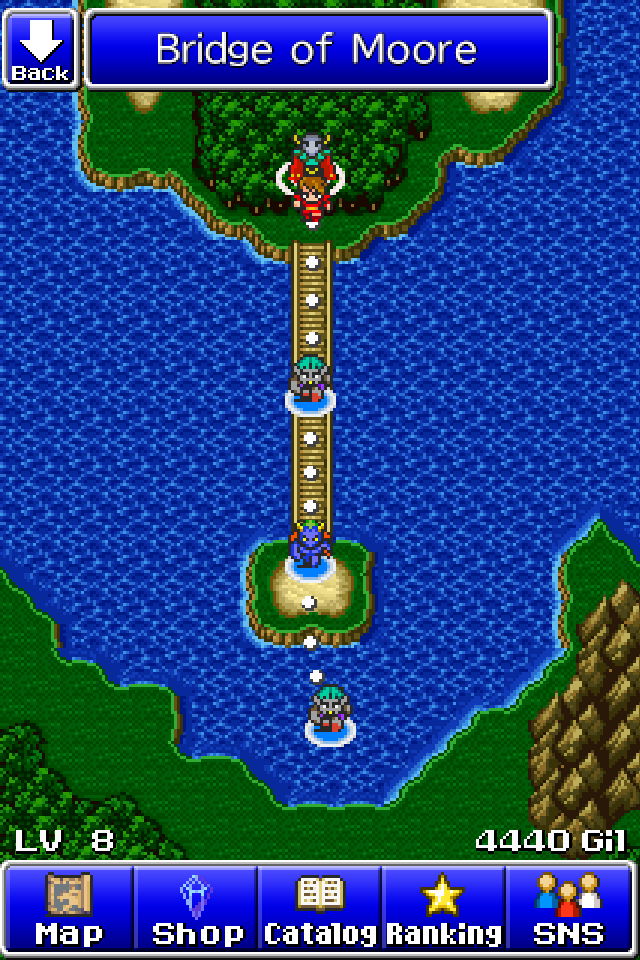The image size is (640, 960).
Task: Tap the Back button
Action: click(41, 49)
